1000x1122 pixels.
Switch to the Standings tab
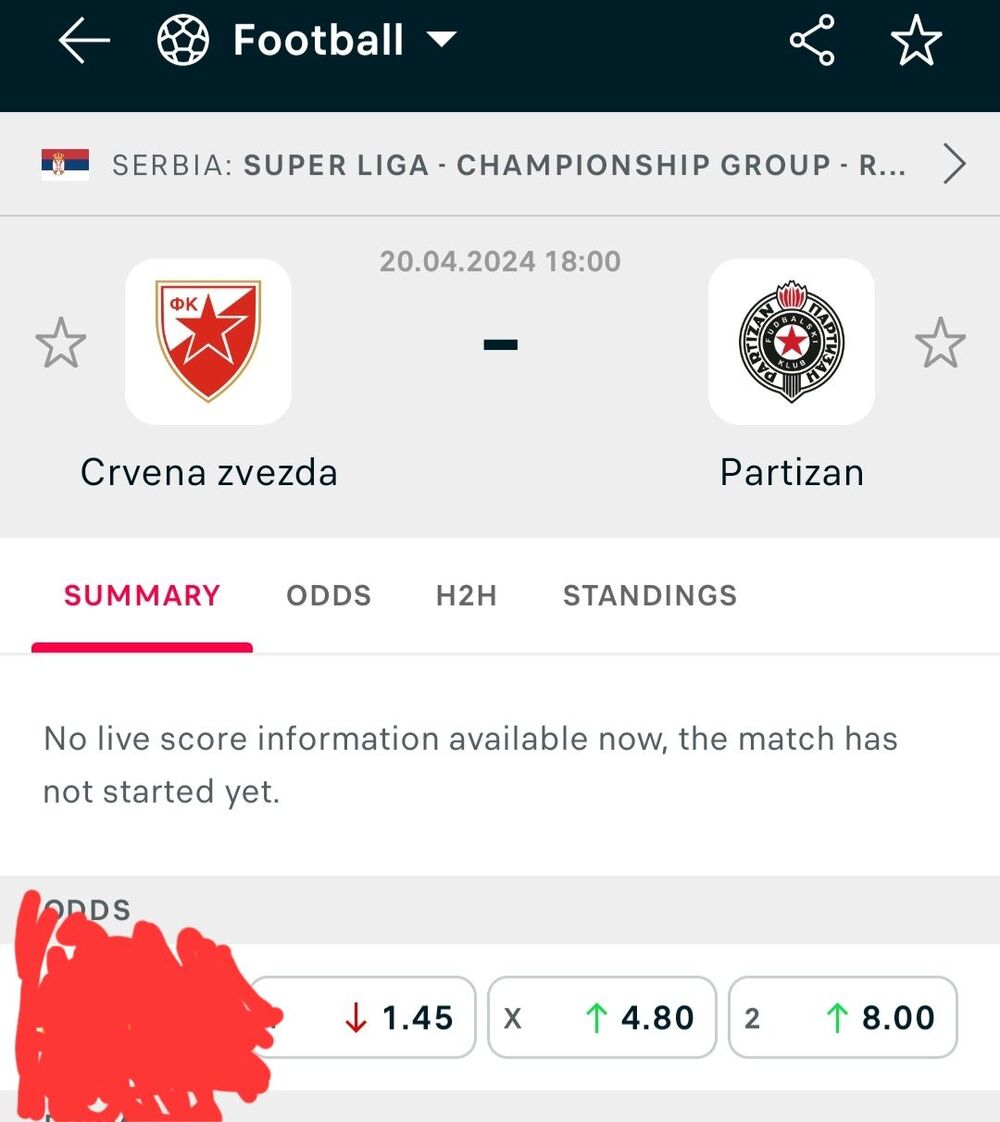650,596
